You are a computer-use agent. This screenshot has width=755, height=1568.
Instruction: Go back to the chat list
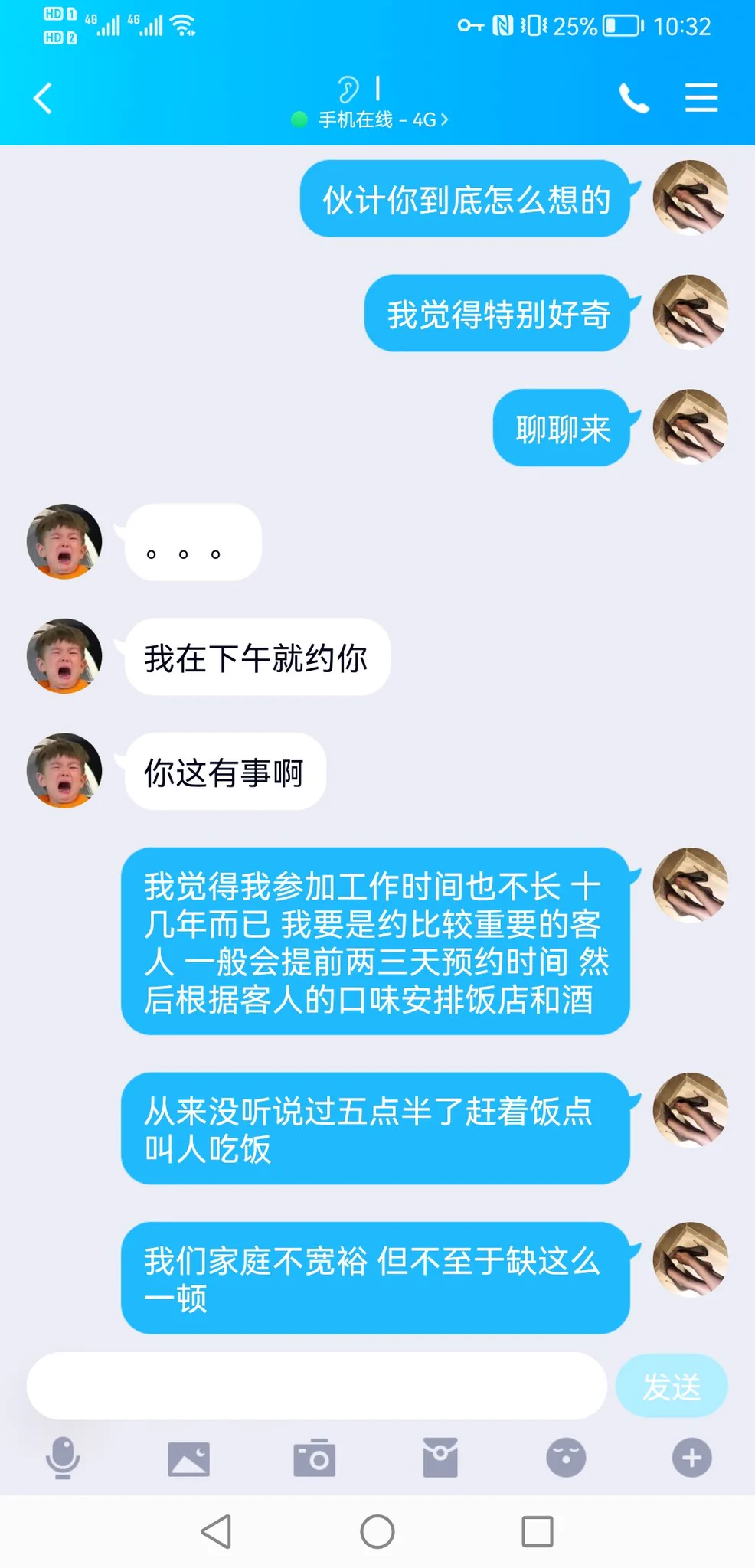pyautogui.click(x=43, y=99)
